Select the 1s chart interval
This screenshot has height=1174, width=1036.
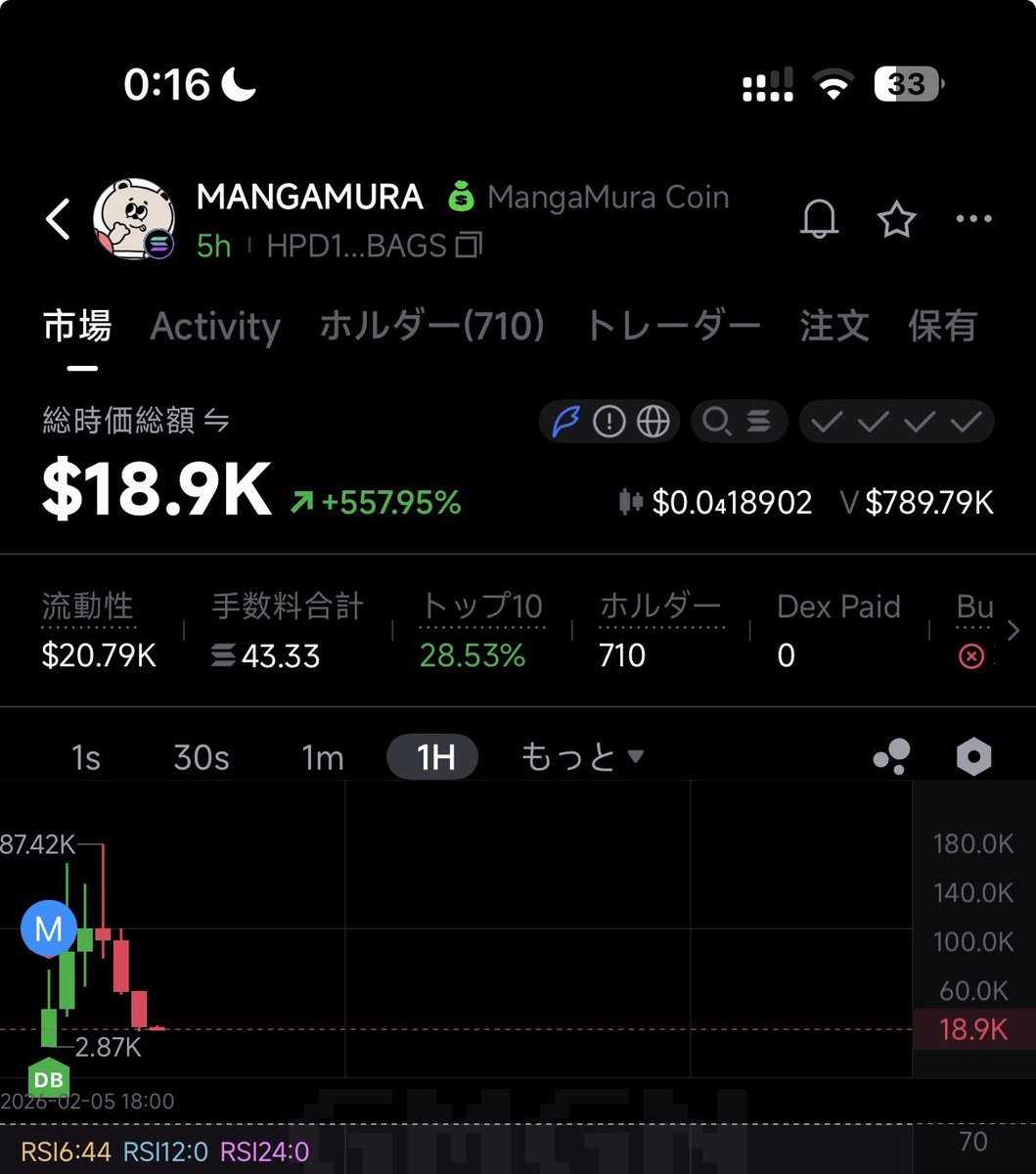(86, 757)
